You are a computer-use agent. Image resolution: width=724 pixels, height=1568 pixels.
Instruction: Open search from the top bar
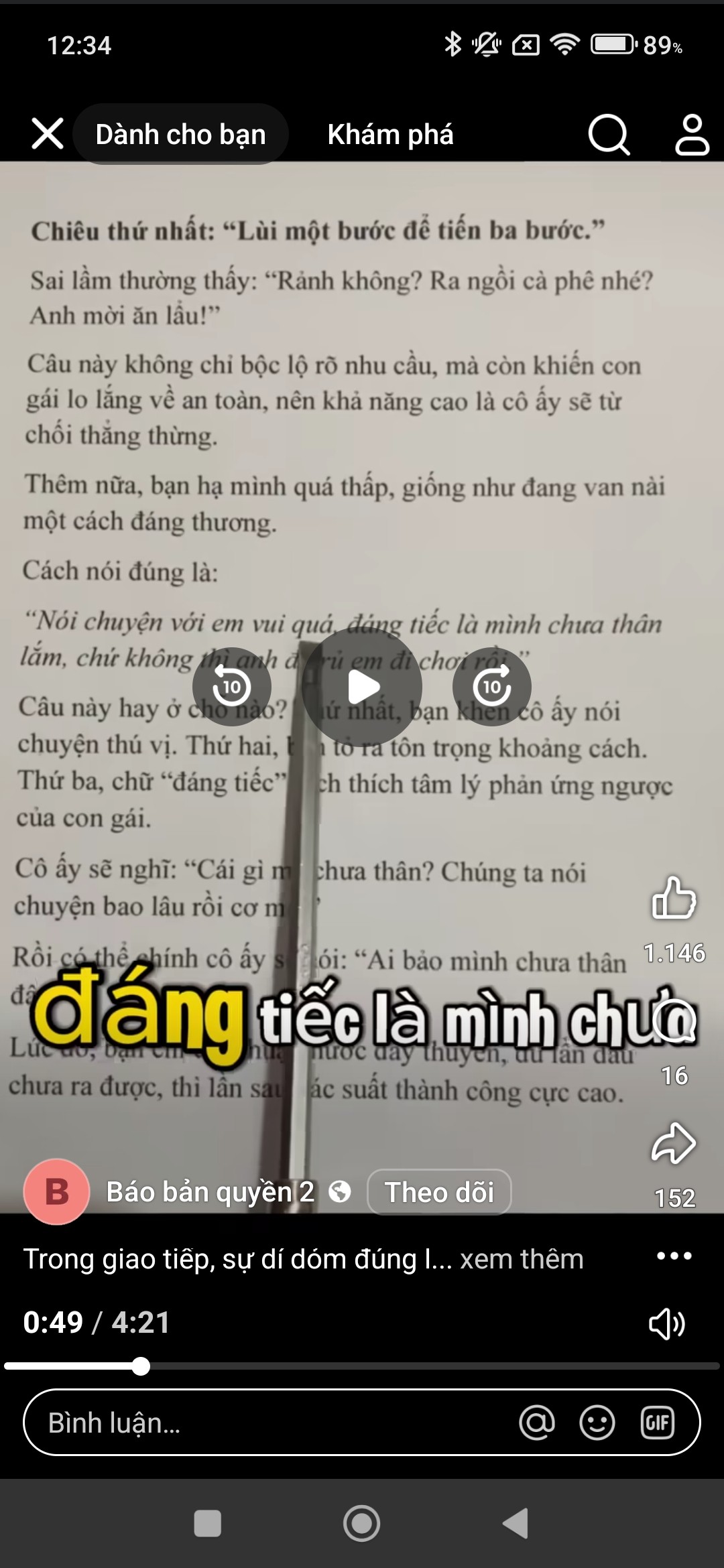(x=608, y=134)
